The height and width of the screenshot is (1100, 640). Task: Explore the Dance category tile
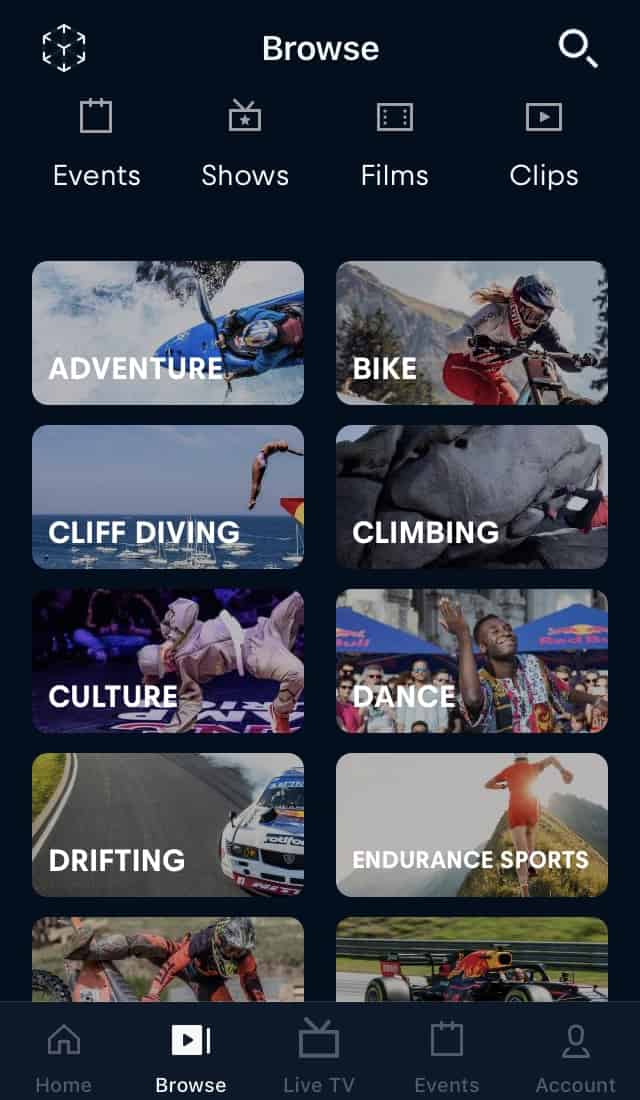472,661
